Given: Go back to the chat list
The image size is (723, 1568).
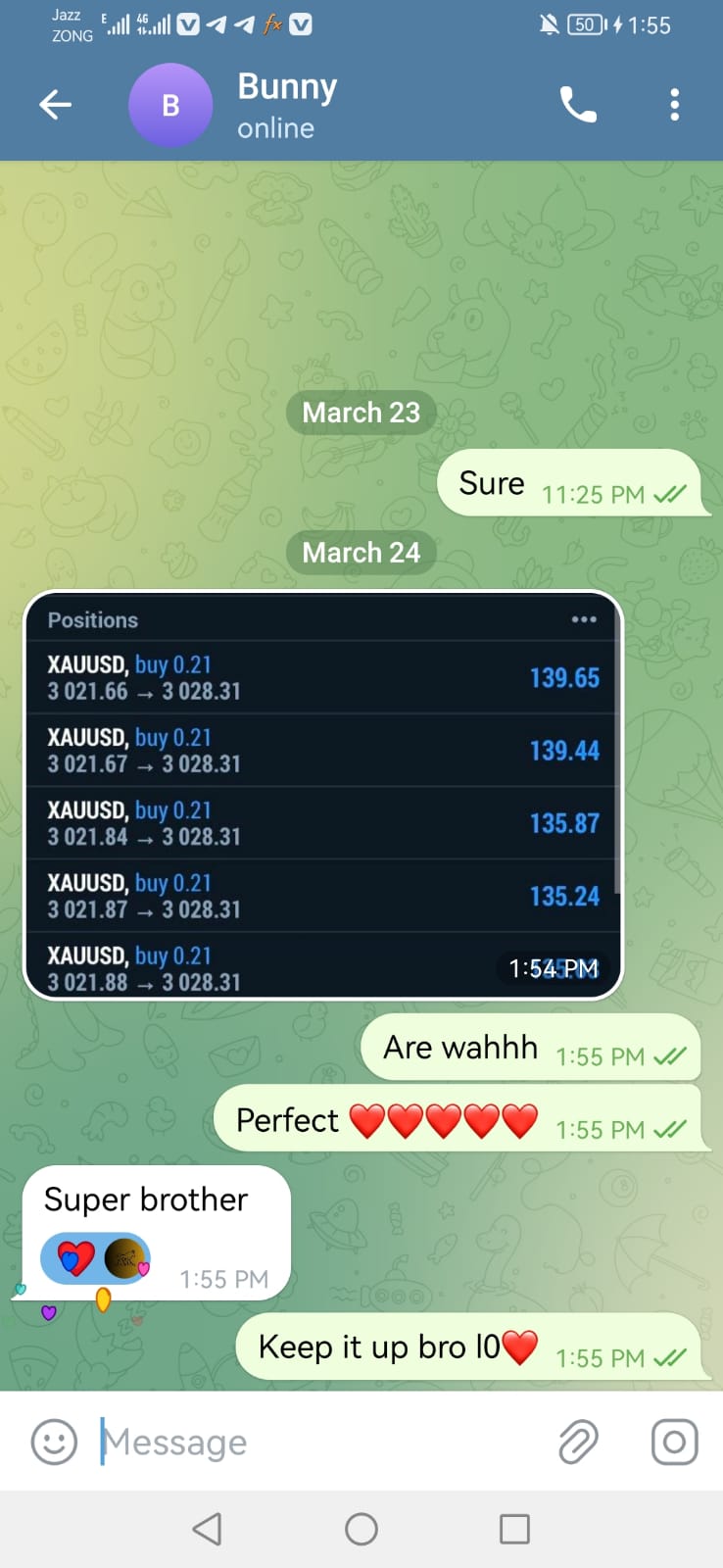Looking at the screenshot, I should pos(56,105).
